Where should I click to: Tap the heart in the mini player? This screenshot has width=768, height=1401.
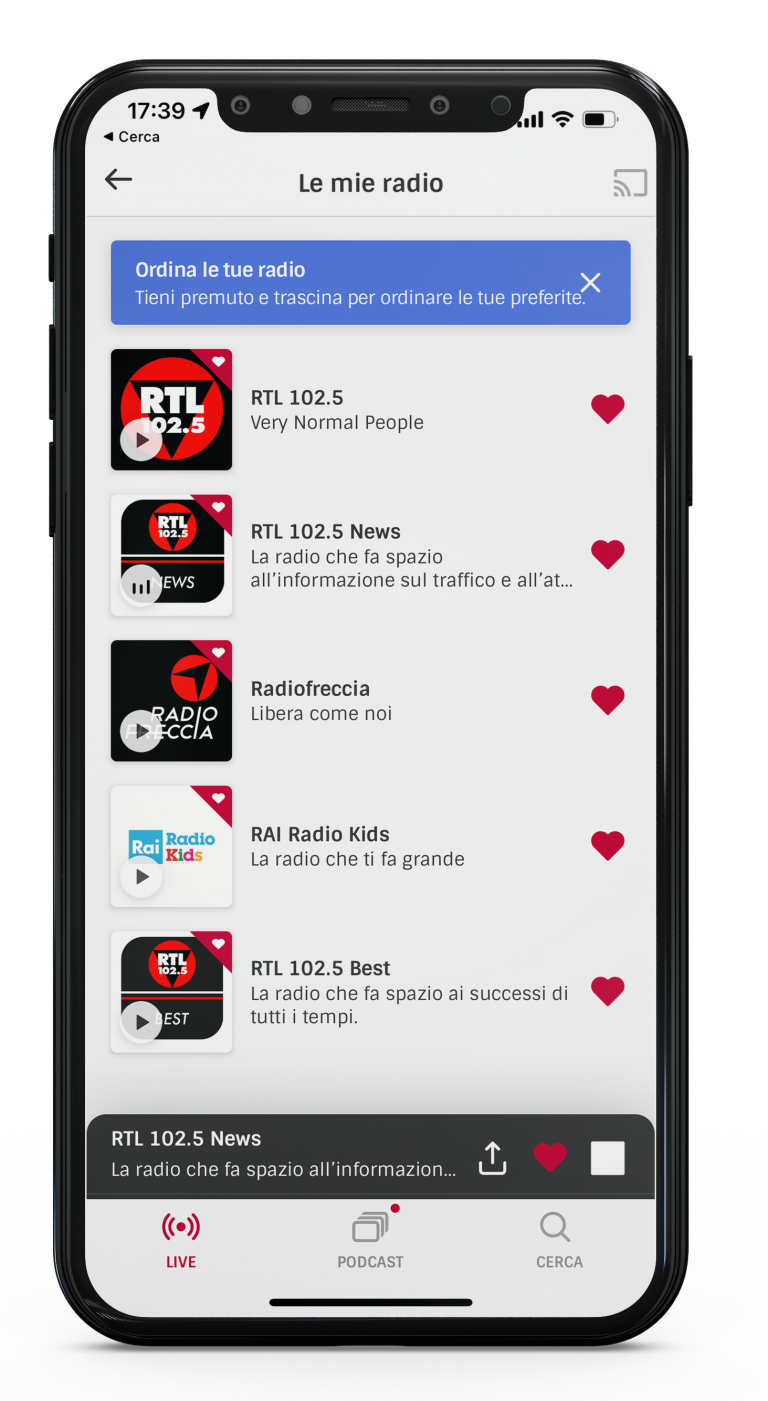(x=550, y=1158)
